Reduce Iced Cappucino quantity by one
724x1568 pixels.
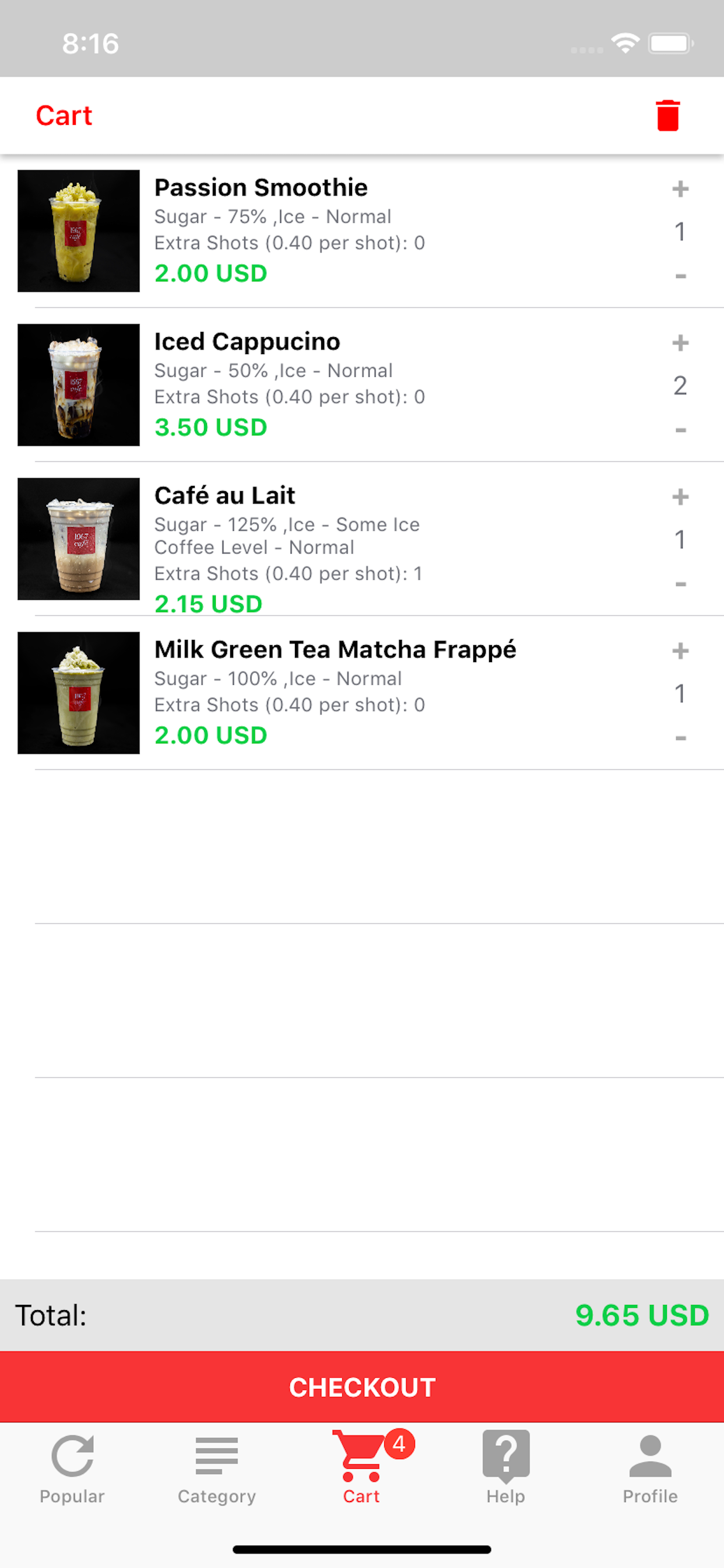click(x=680, y=430)
